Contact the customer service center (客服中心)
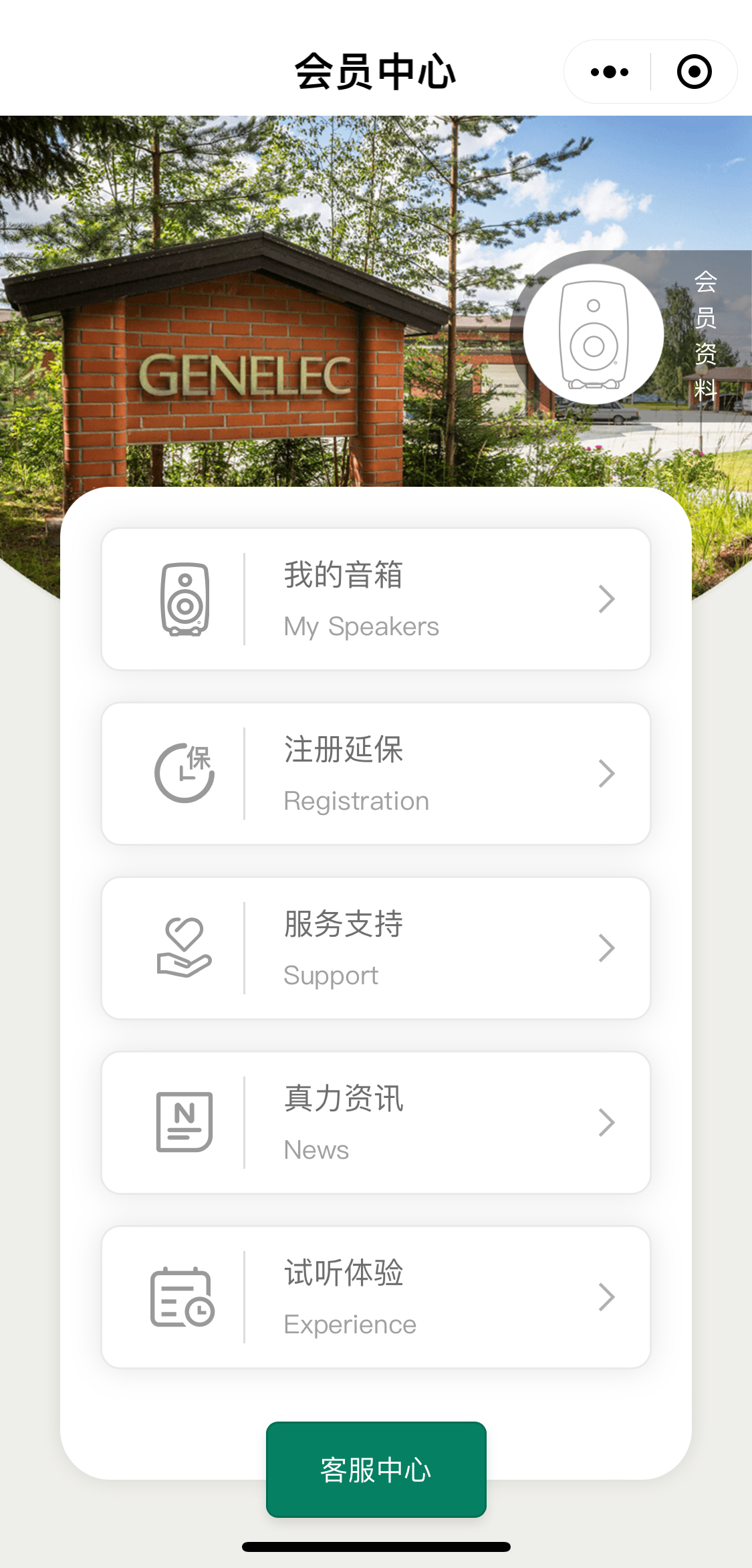This screenshot has height=1568, width=752. pos(376,1470)
